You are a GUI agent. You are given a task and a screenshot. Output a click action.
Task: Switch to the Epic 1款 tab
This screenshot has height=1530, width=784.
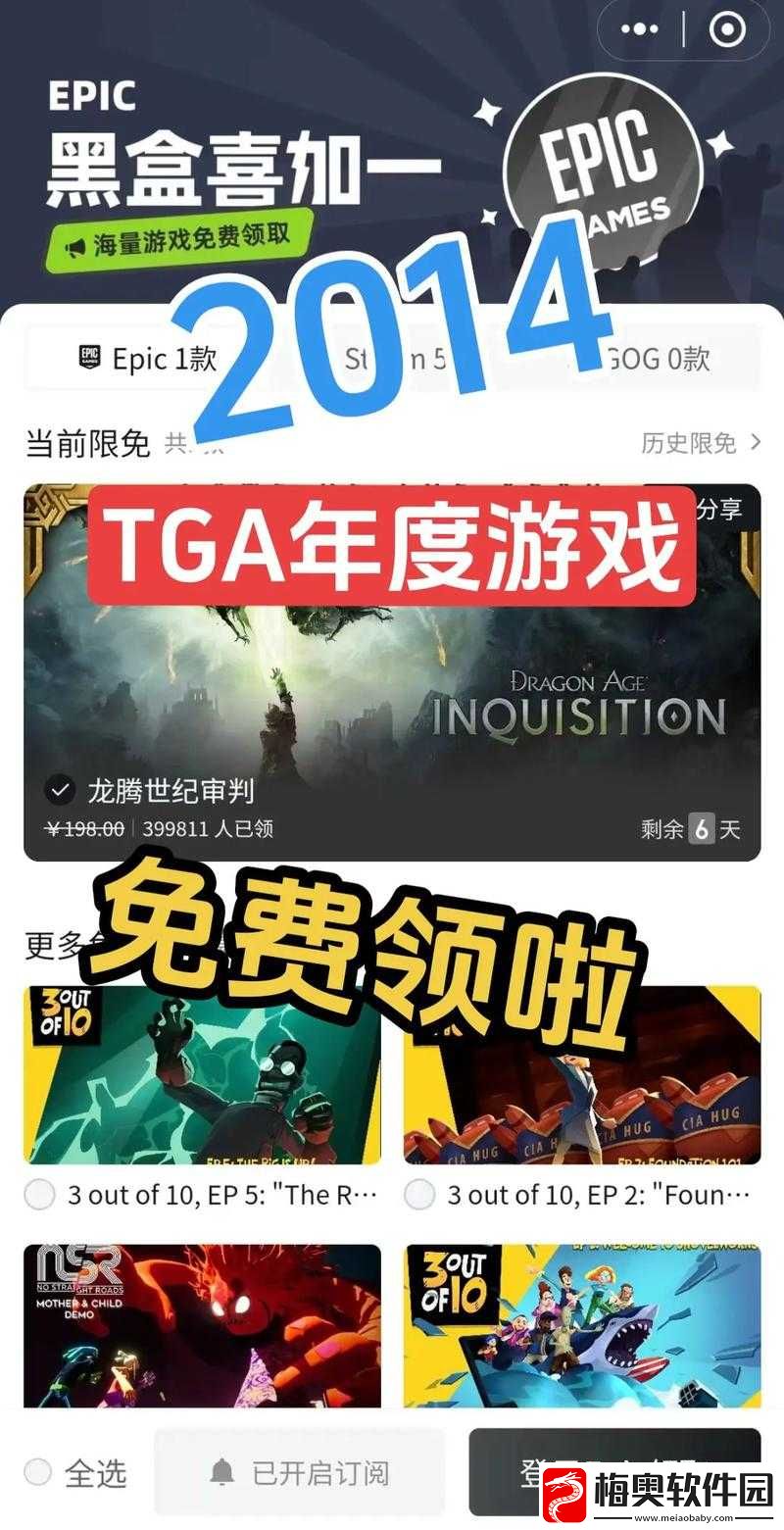(147, 359)
